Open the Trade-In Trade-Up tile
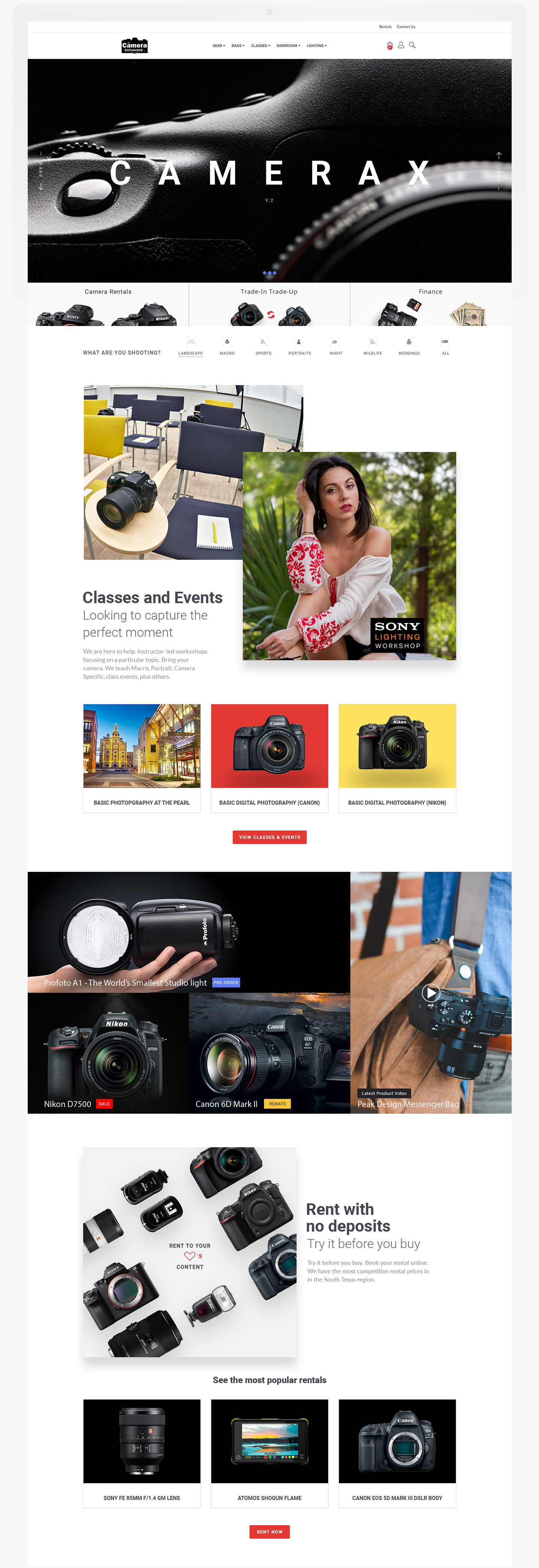 click(269, 304)
